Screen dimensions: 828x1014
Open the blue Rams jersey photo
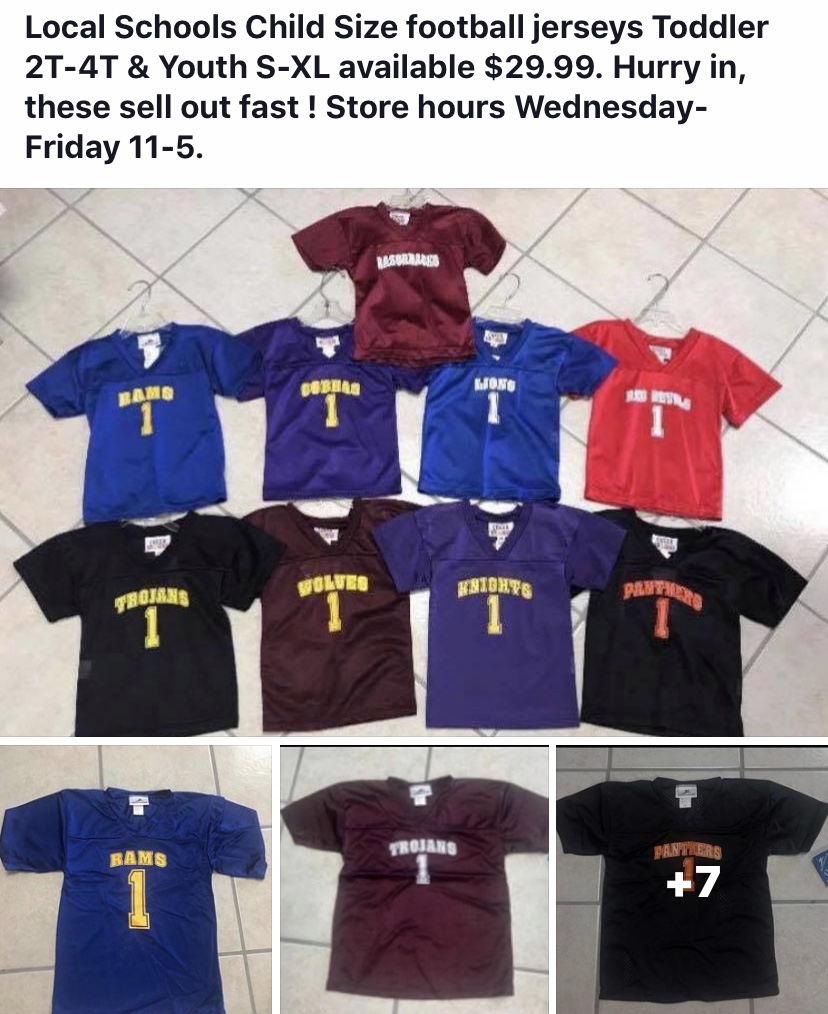click(x=136, y=879)
